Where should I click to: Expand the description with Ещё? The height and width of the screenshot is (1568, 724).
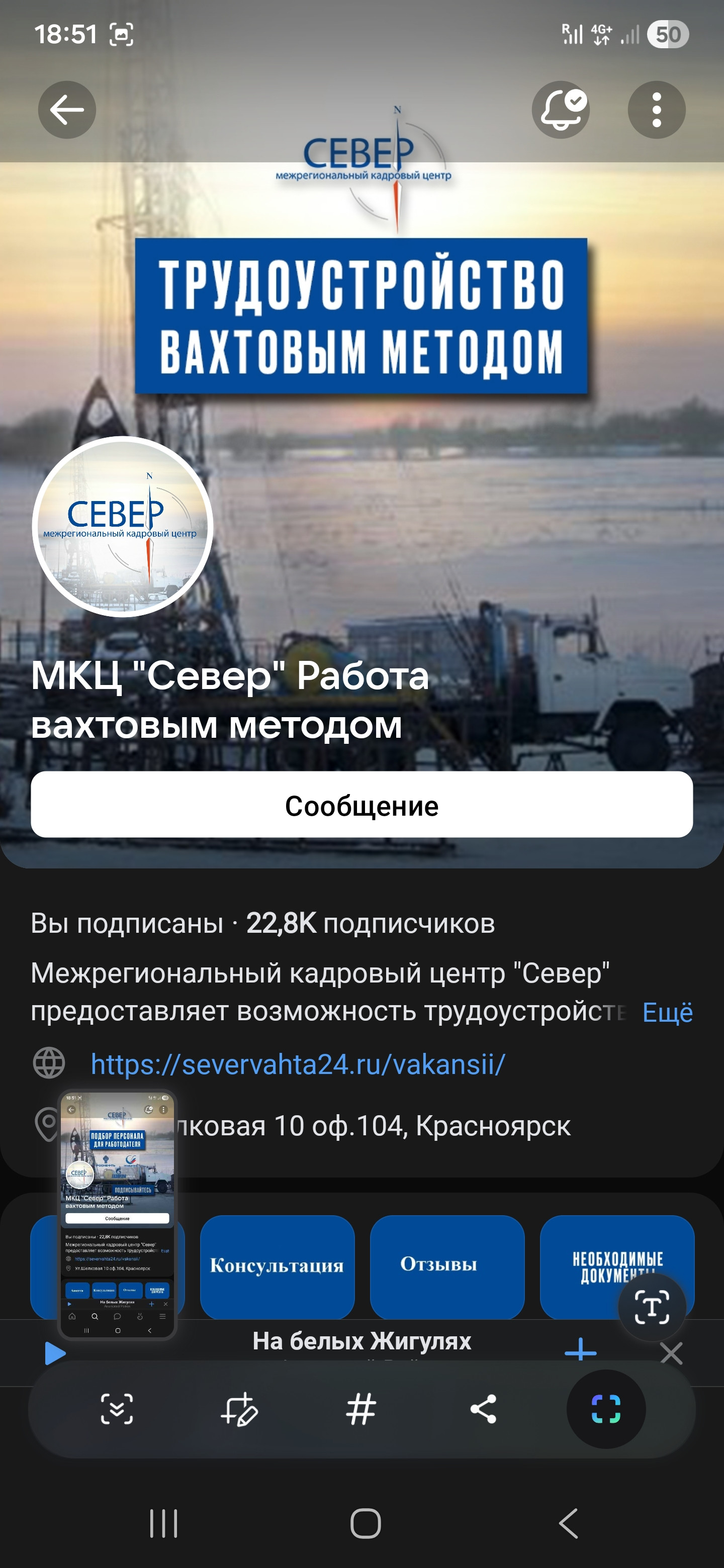coord(667,1013)
